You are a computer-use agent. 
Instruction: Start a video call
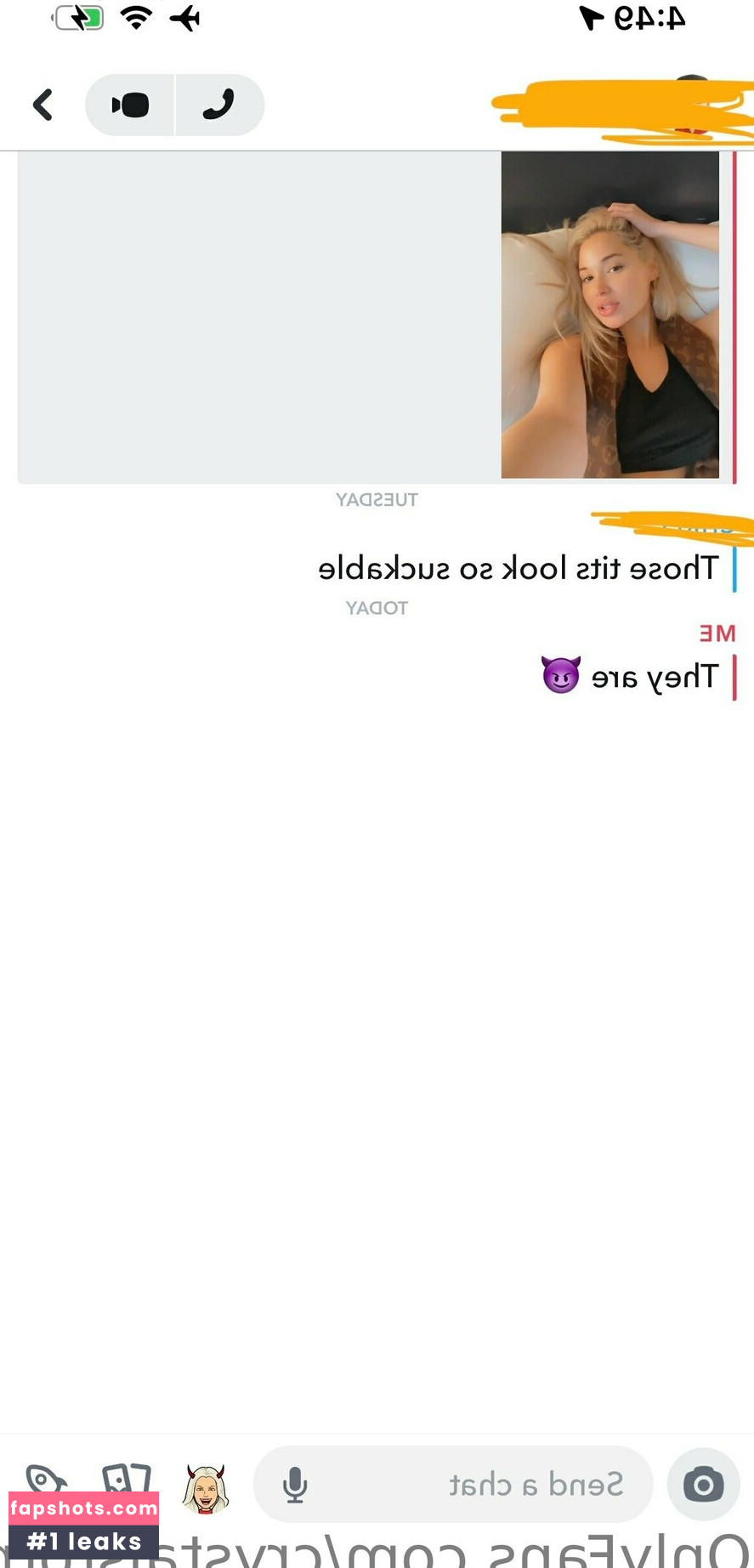130,105
